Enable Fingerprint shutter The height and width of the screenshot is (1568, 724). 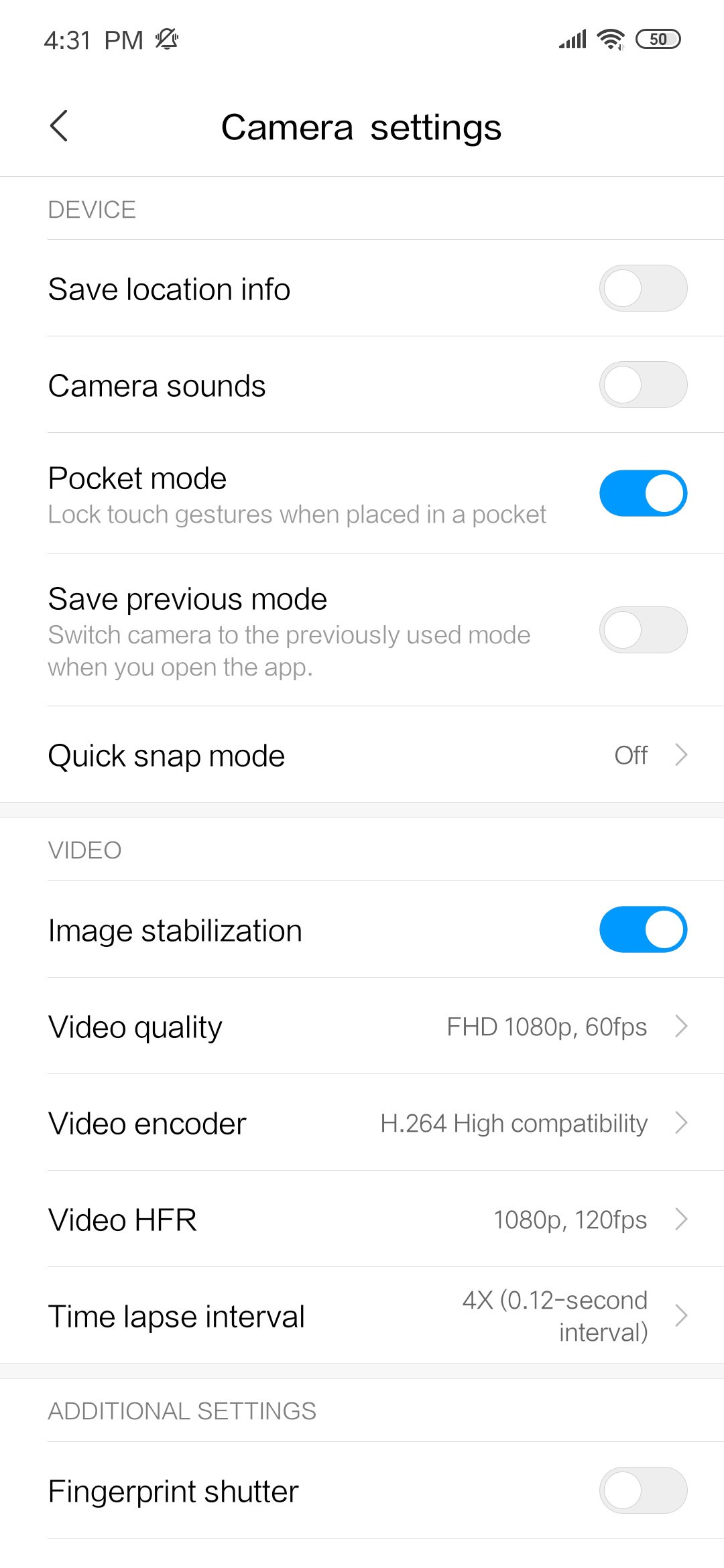tap(642, 1491)
